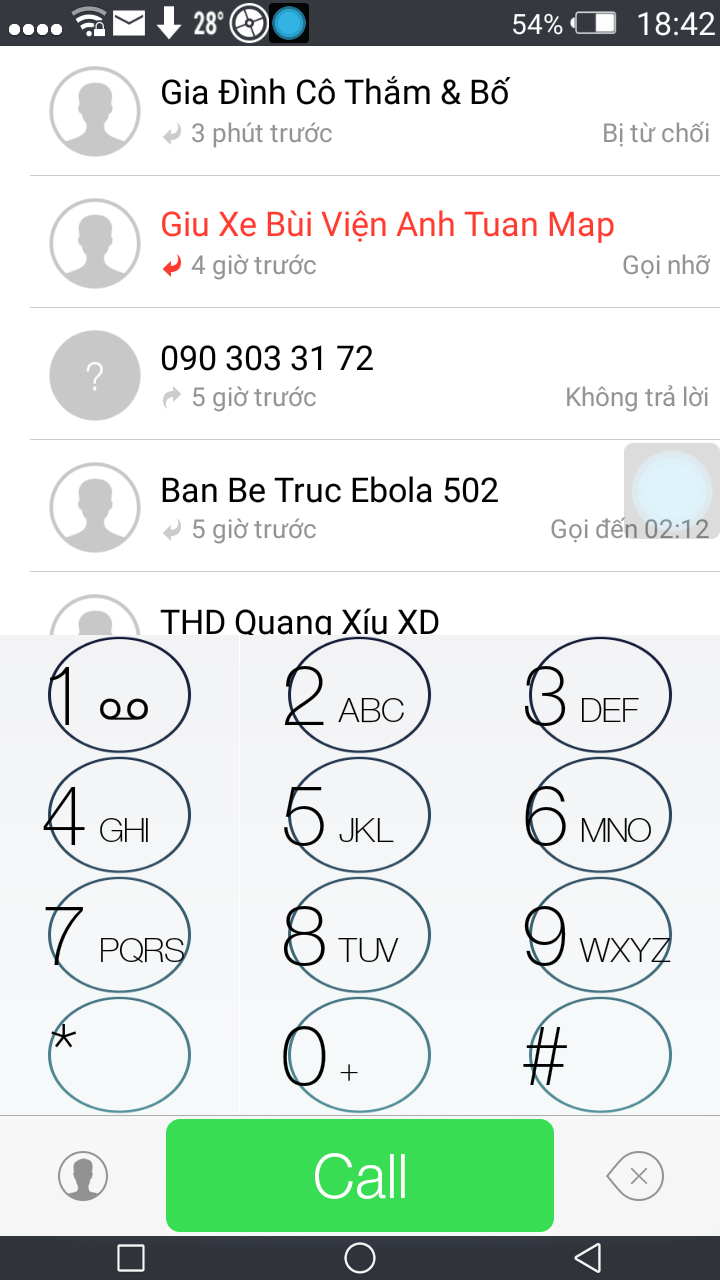Image resolution: width=720 pixels, height=1280 pixels.
Task: Dial digit 9 WXYZ key
Action: coord(599,935)
